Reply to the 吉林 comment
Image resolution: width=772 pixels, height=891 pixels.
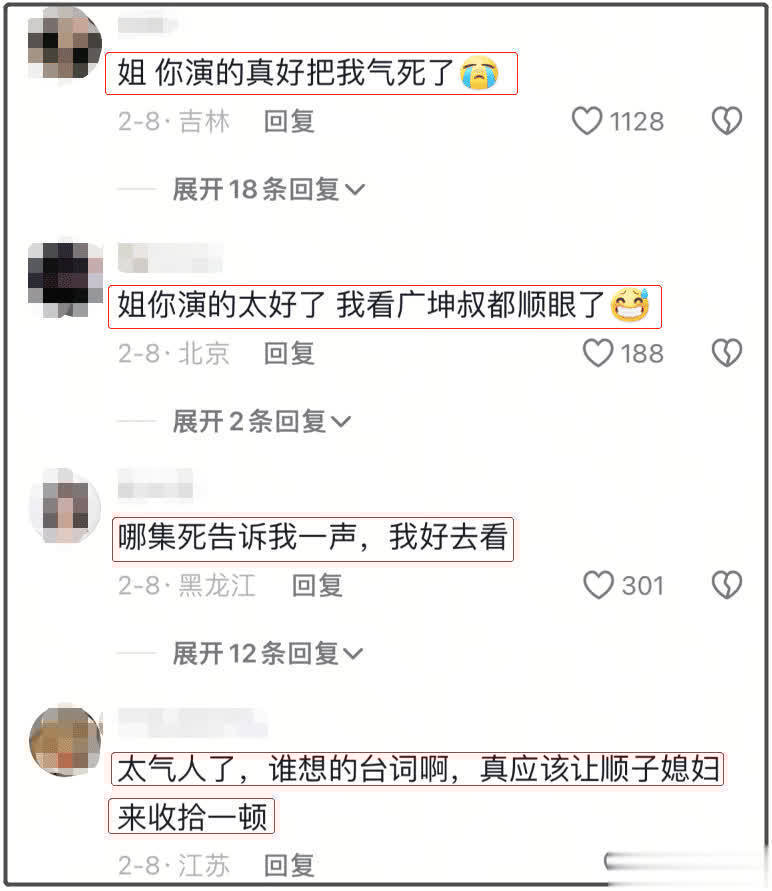(289, 122)
